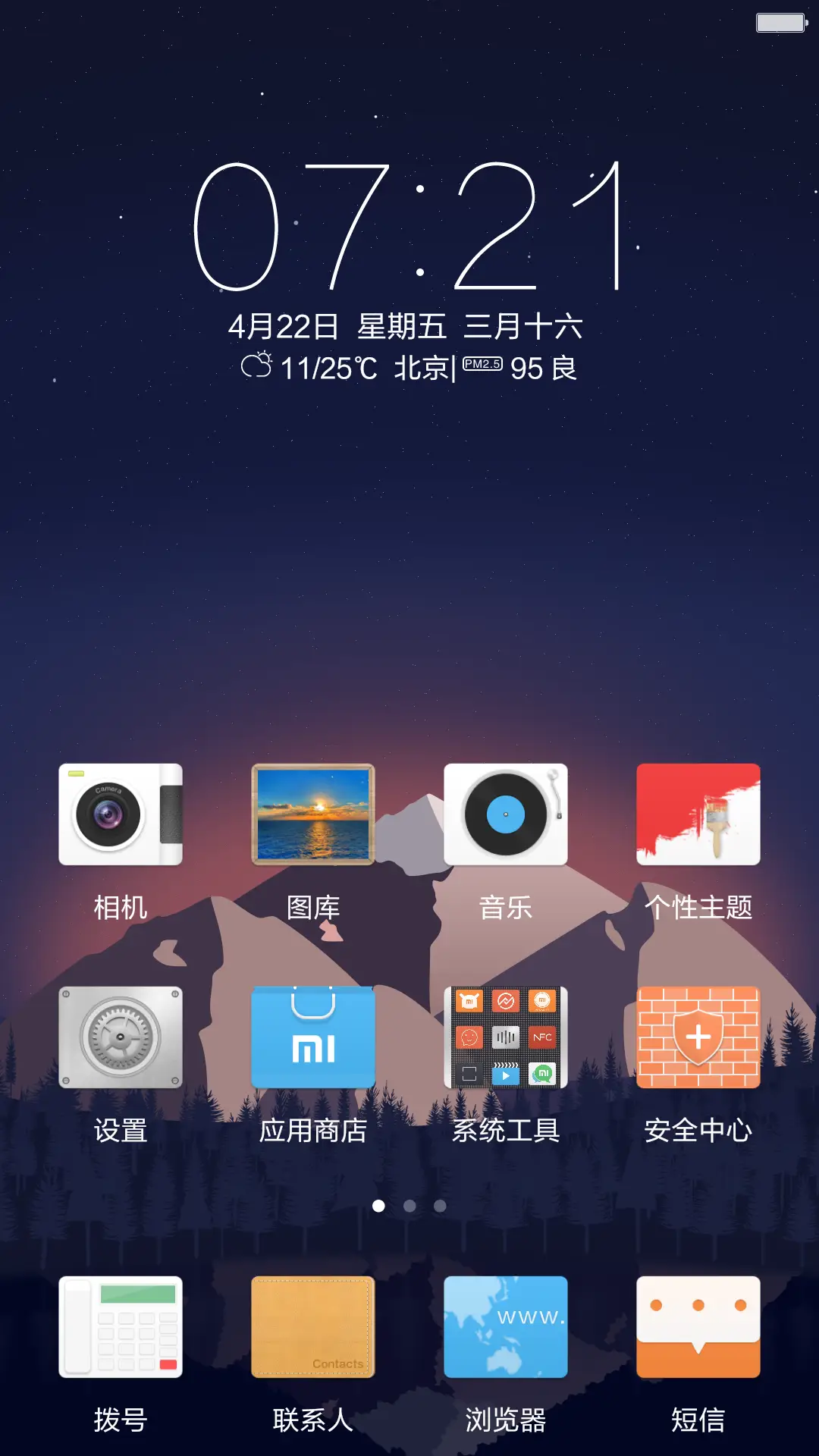Launch the 浏览器 browser
Viewport: 819px width, 1456px height.
tap(506, 1327)
